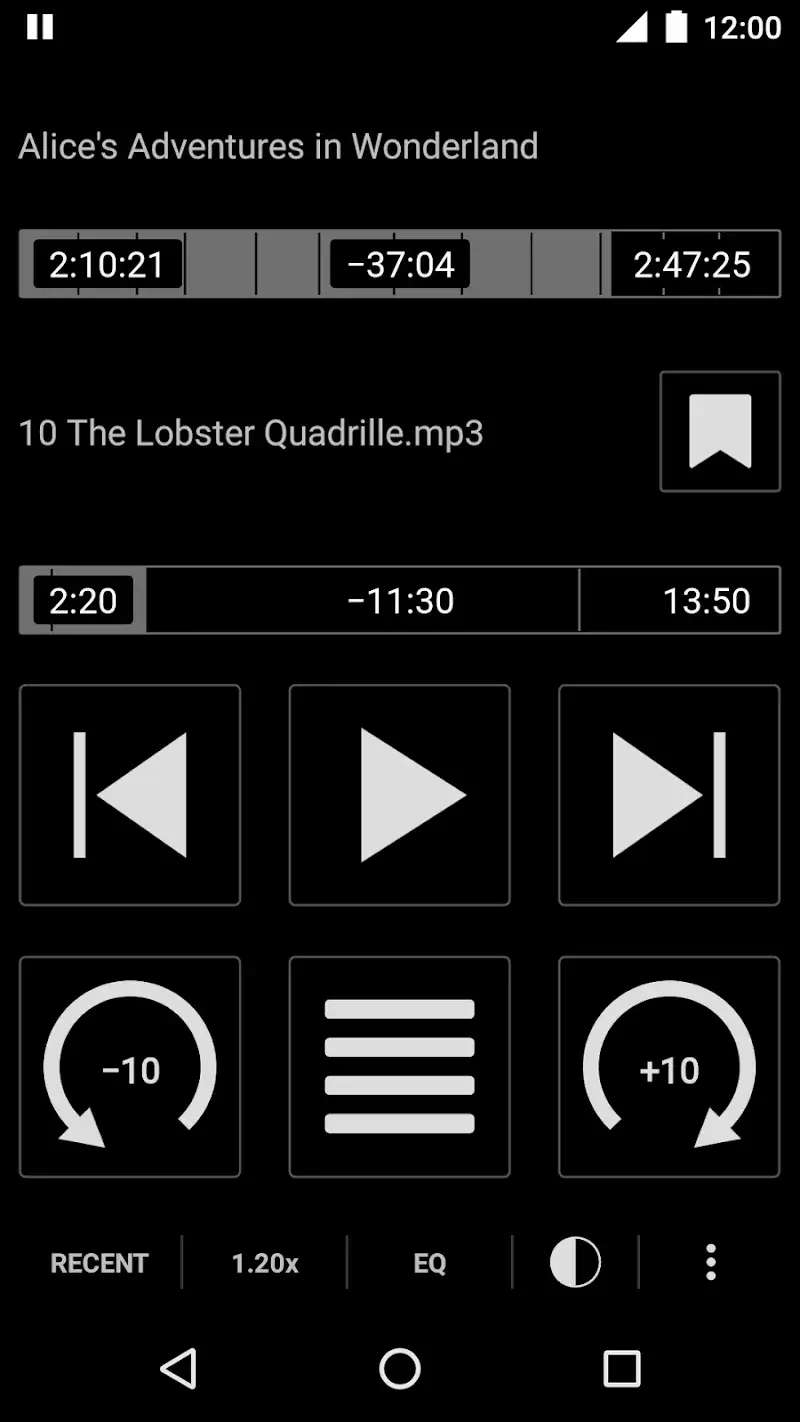Open the chapter list
Screen dimensions: 800x1422
coord(399,1066)
